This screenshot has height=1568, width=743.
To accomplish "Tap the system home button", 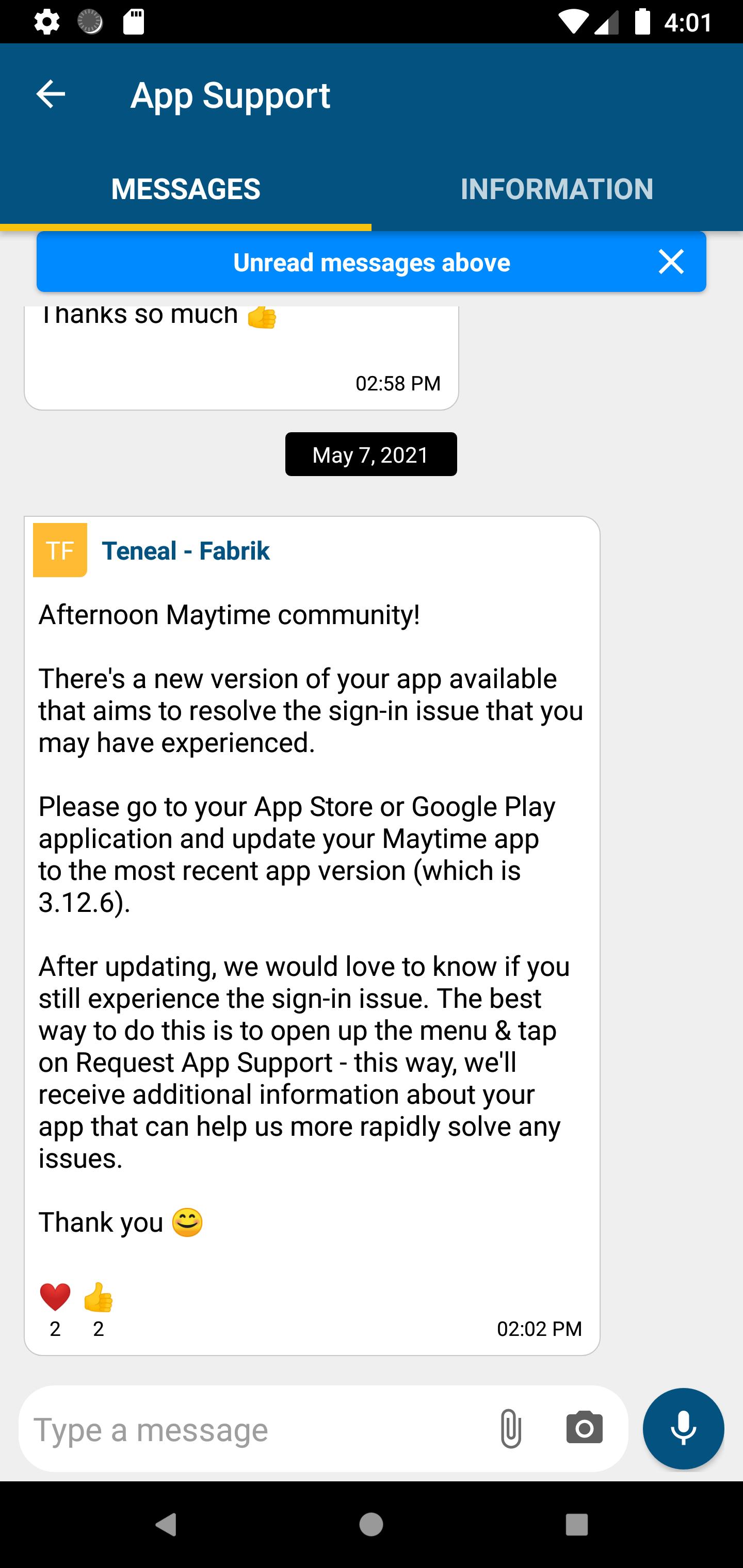I will tap(372, 1524).
